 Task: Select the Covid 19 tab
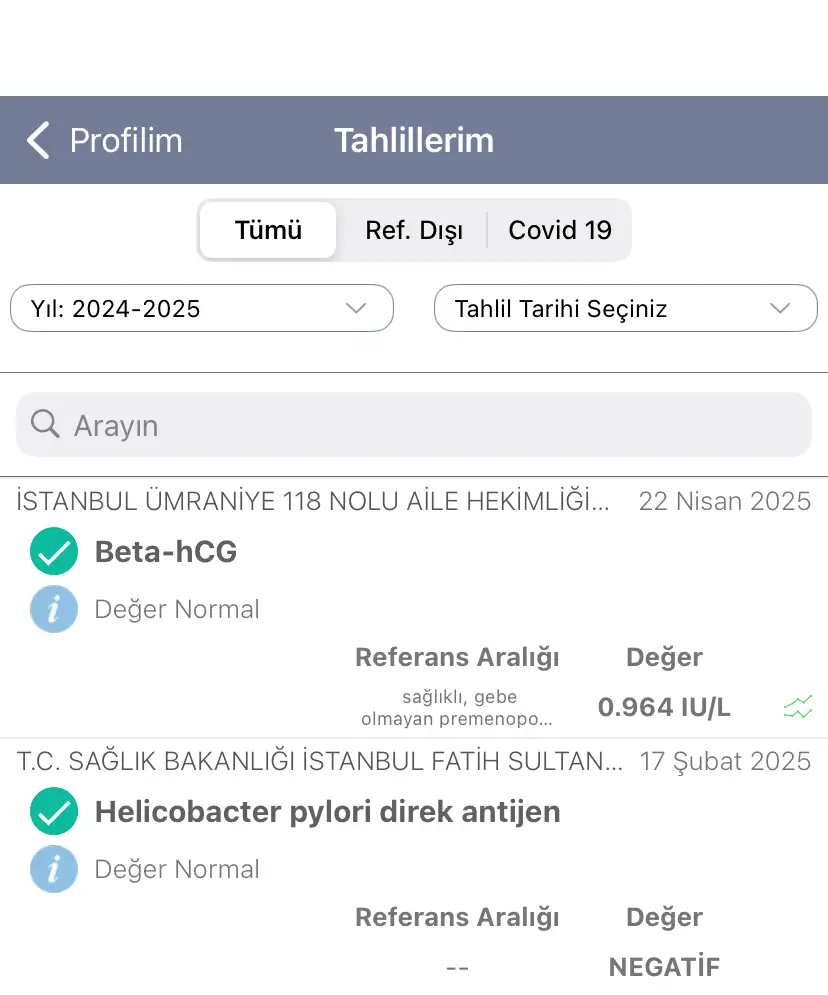tap(559, 231)
